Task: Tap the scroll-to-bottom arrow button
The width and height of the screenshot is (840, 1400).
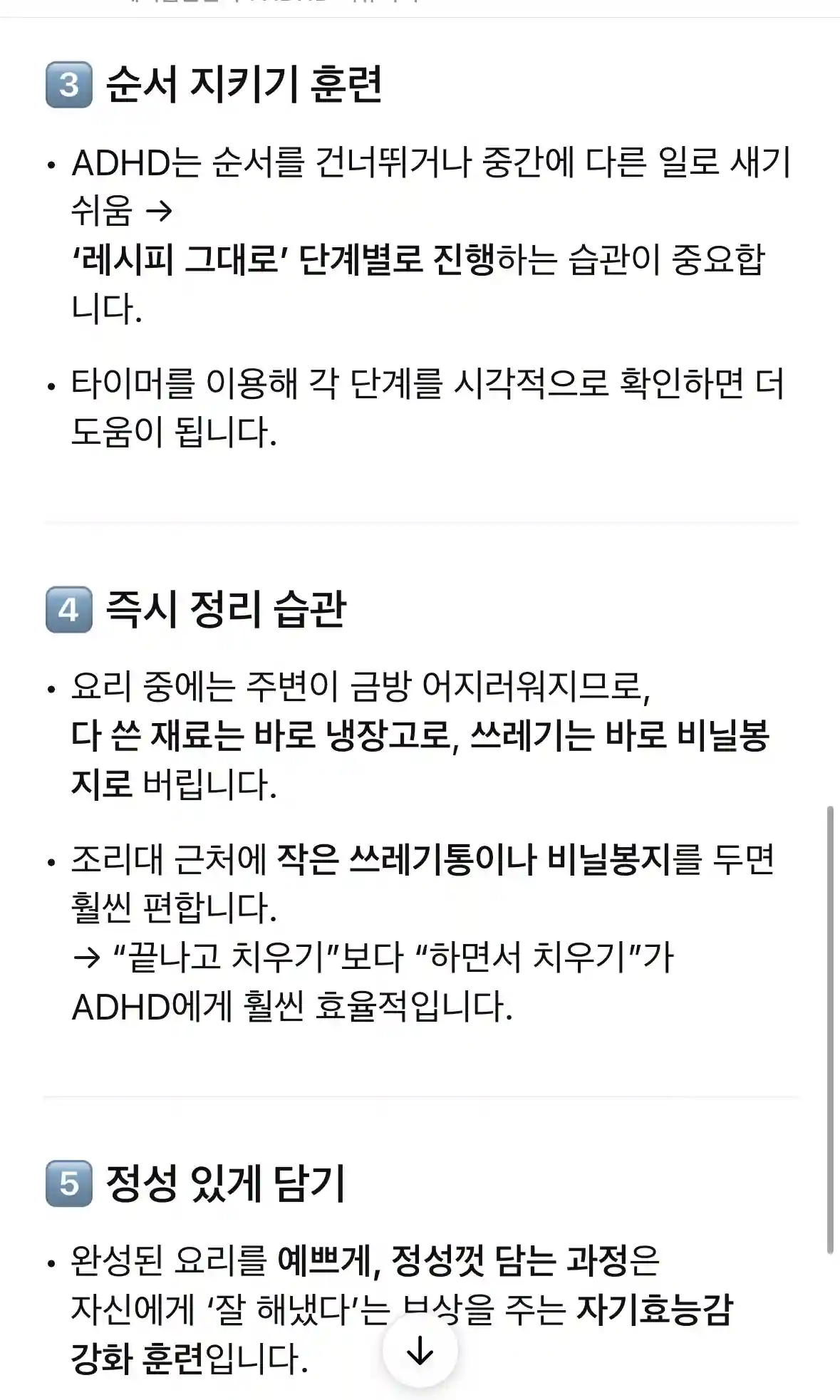Action: click(x=420, y=1350)
